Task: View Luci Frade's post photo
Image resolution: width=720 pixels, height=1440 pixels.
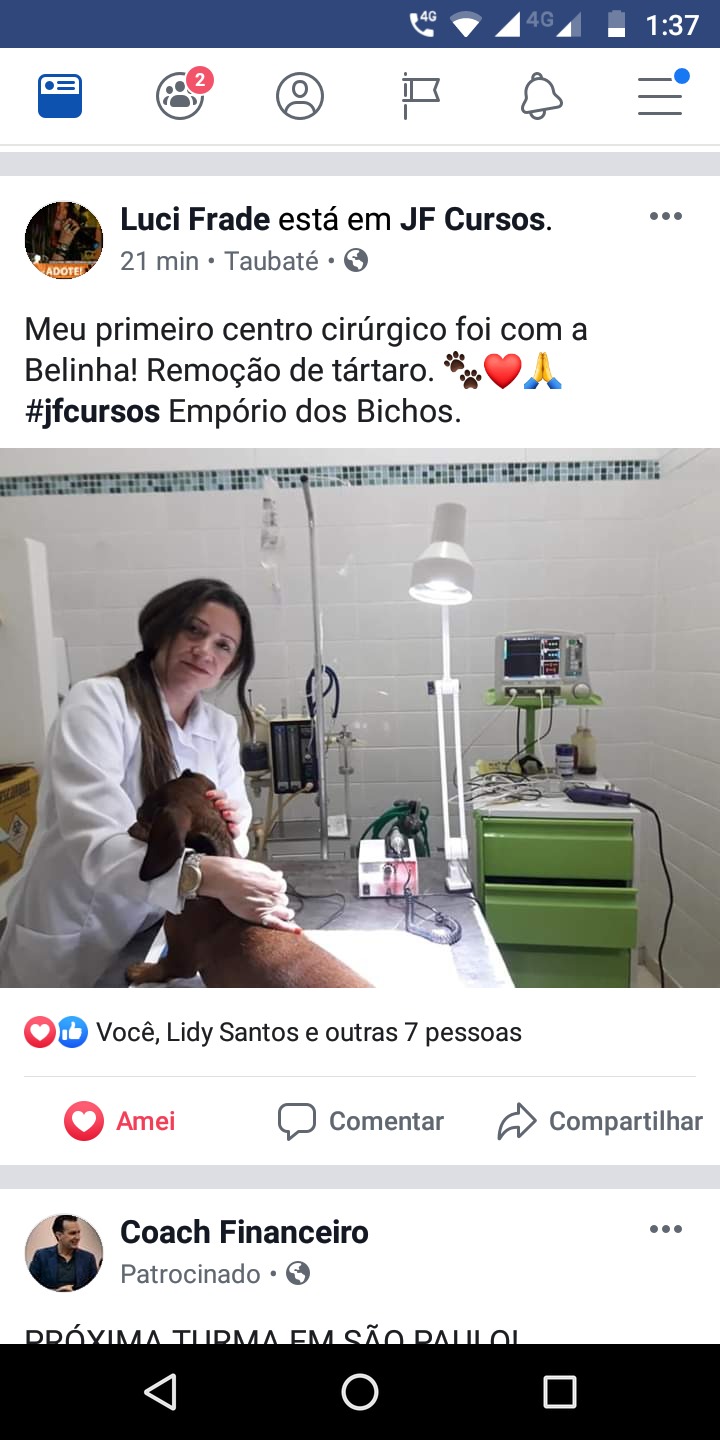Action: (360, 718)
